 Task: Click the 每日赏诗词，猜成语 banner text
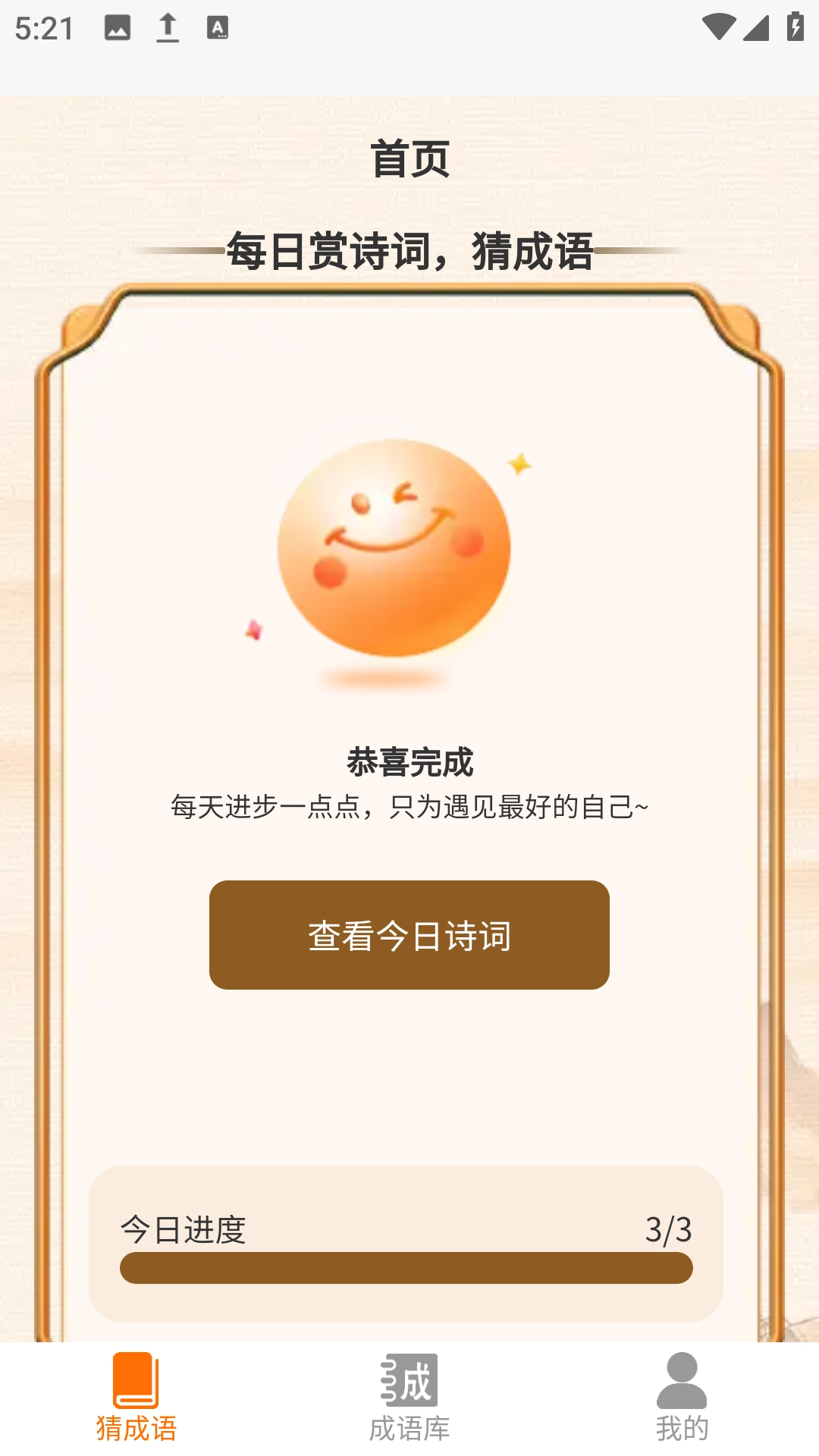(409, 250)
